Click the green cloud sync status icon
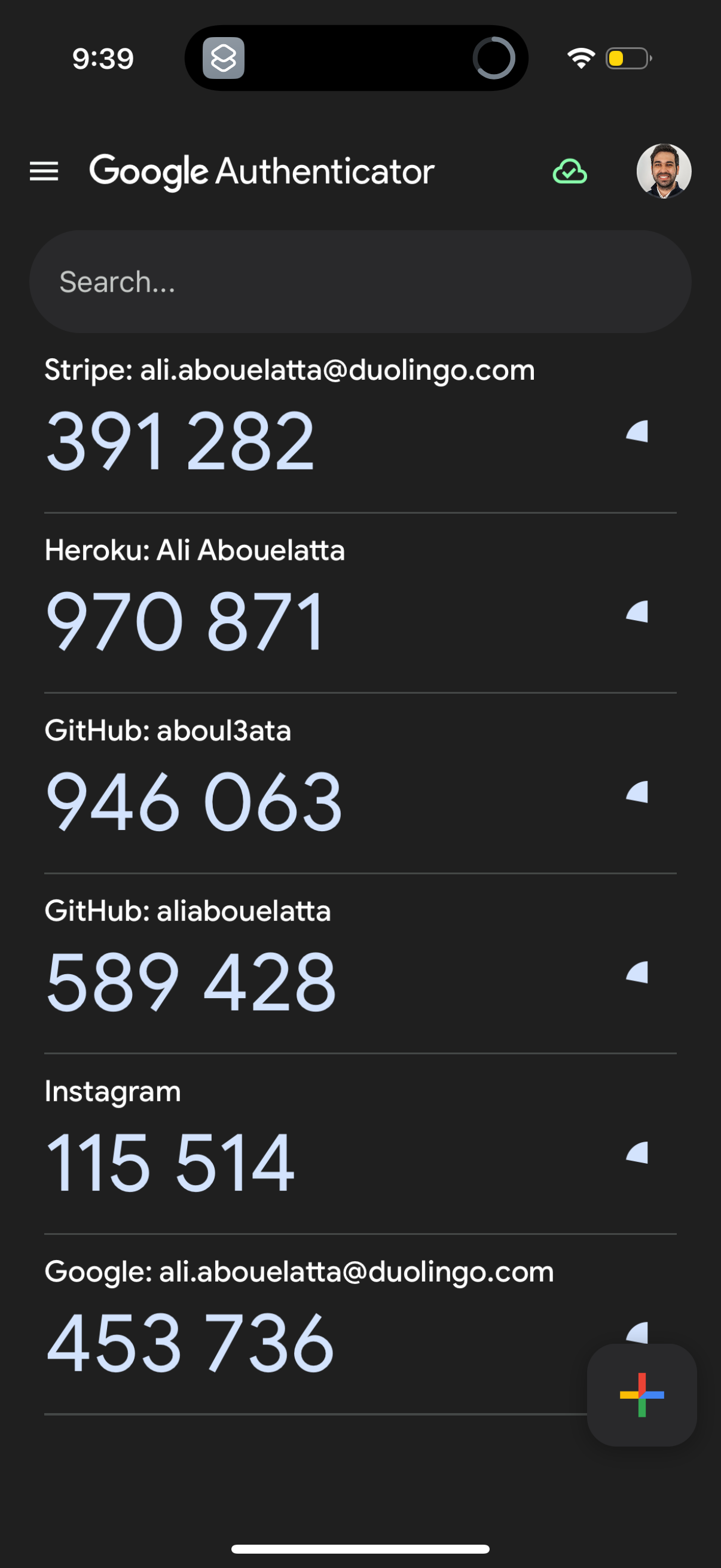 coord(570,171)
